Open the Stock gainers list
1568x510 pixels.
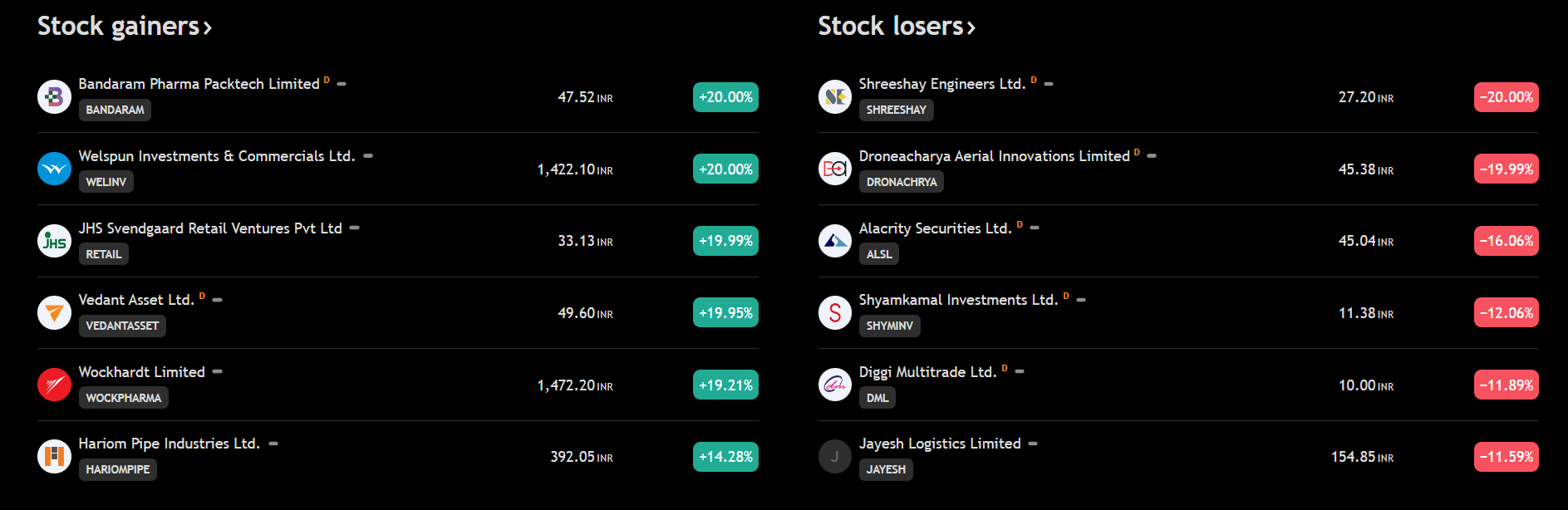point(124,27)
